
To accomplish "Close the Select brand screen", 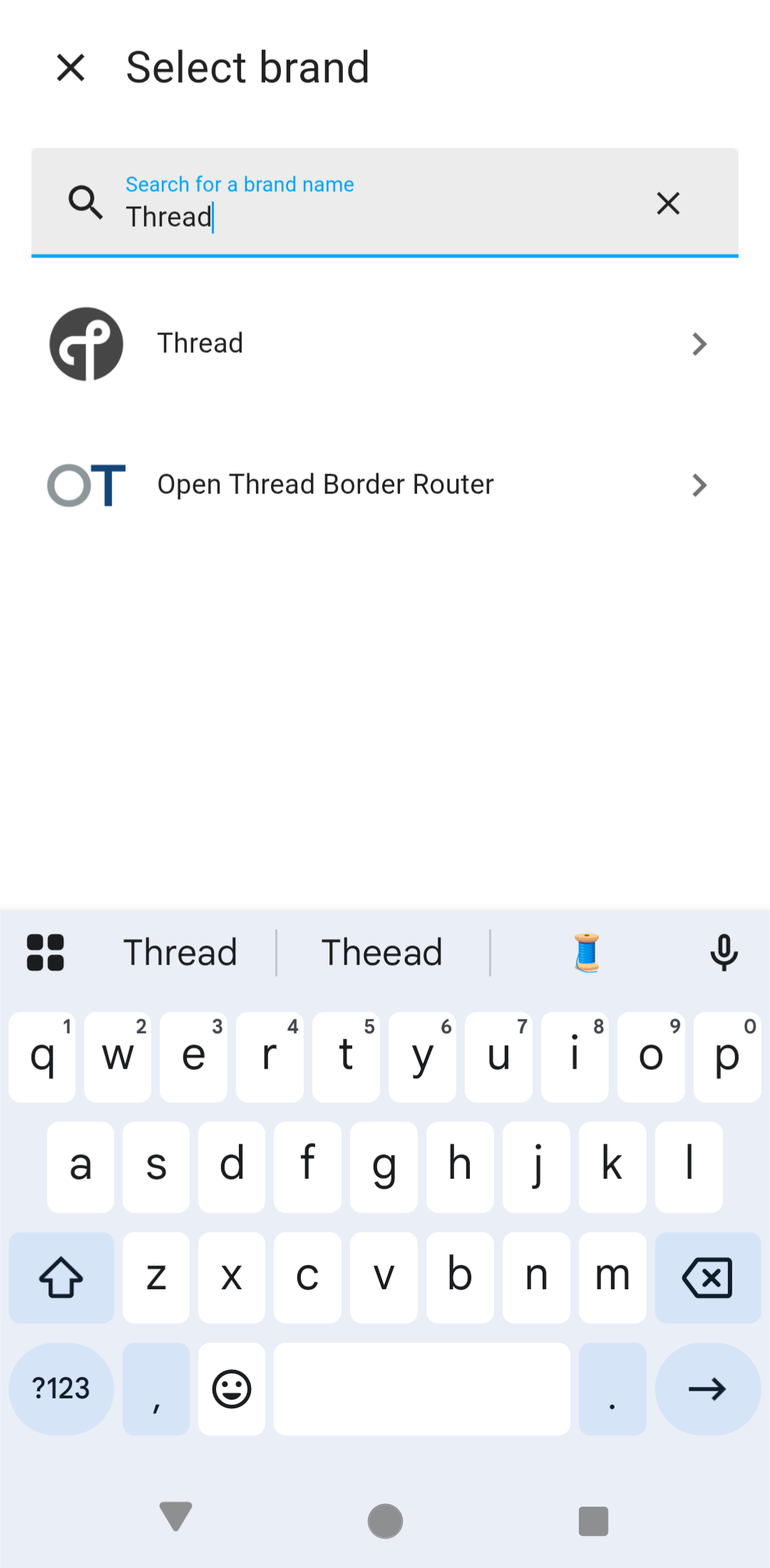I will pyautogui.click(x=71, y=68).
